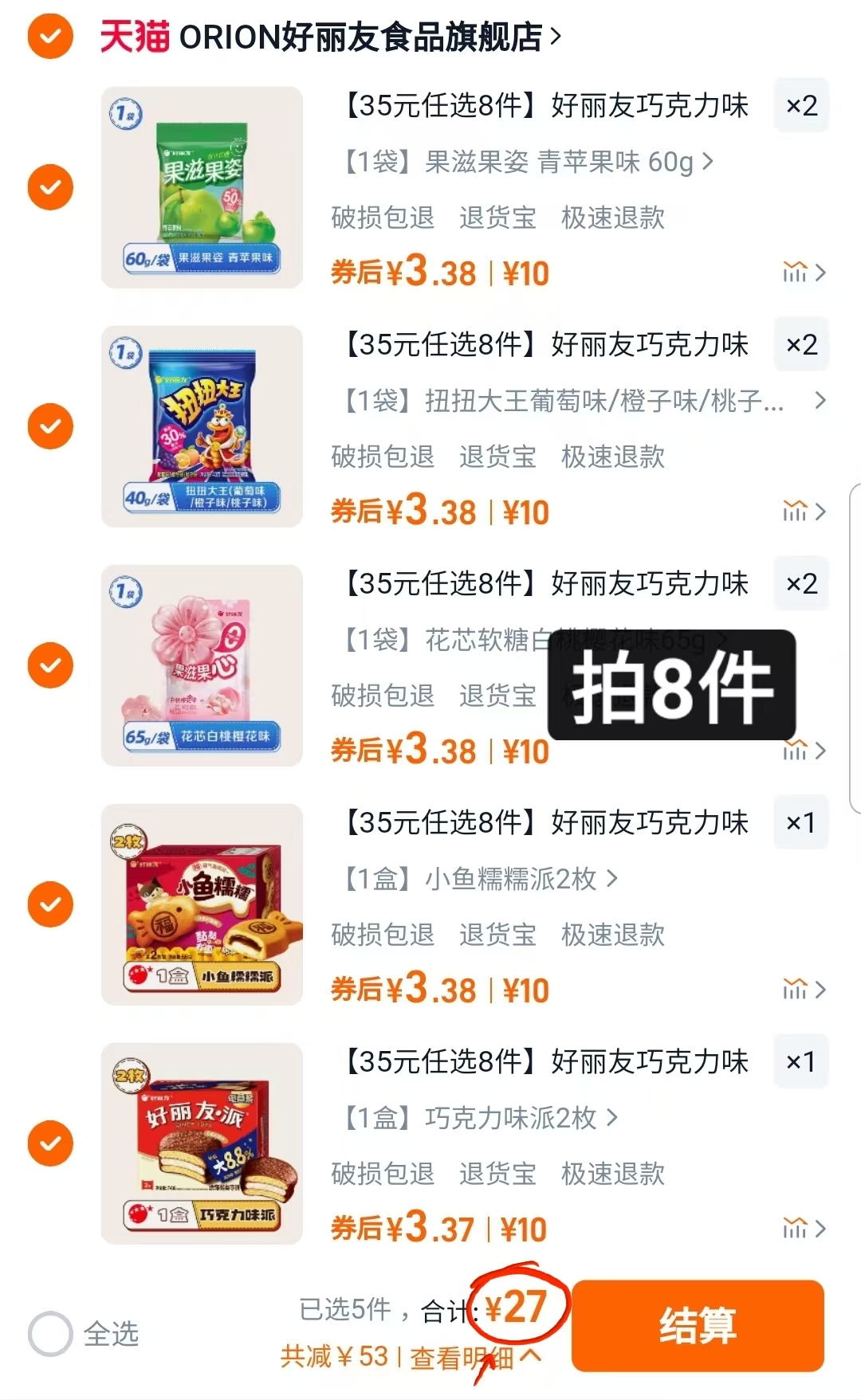The height and width of the screenshot is (1400, 861).
Task: Uncheck the 果滋果姿 item selection
Action: (x=49, y=186)
